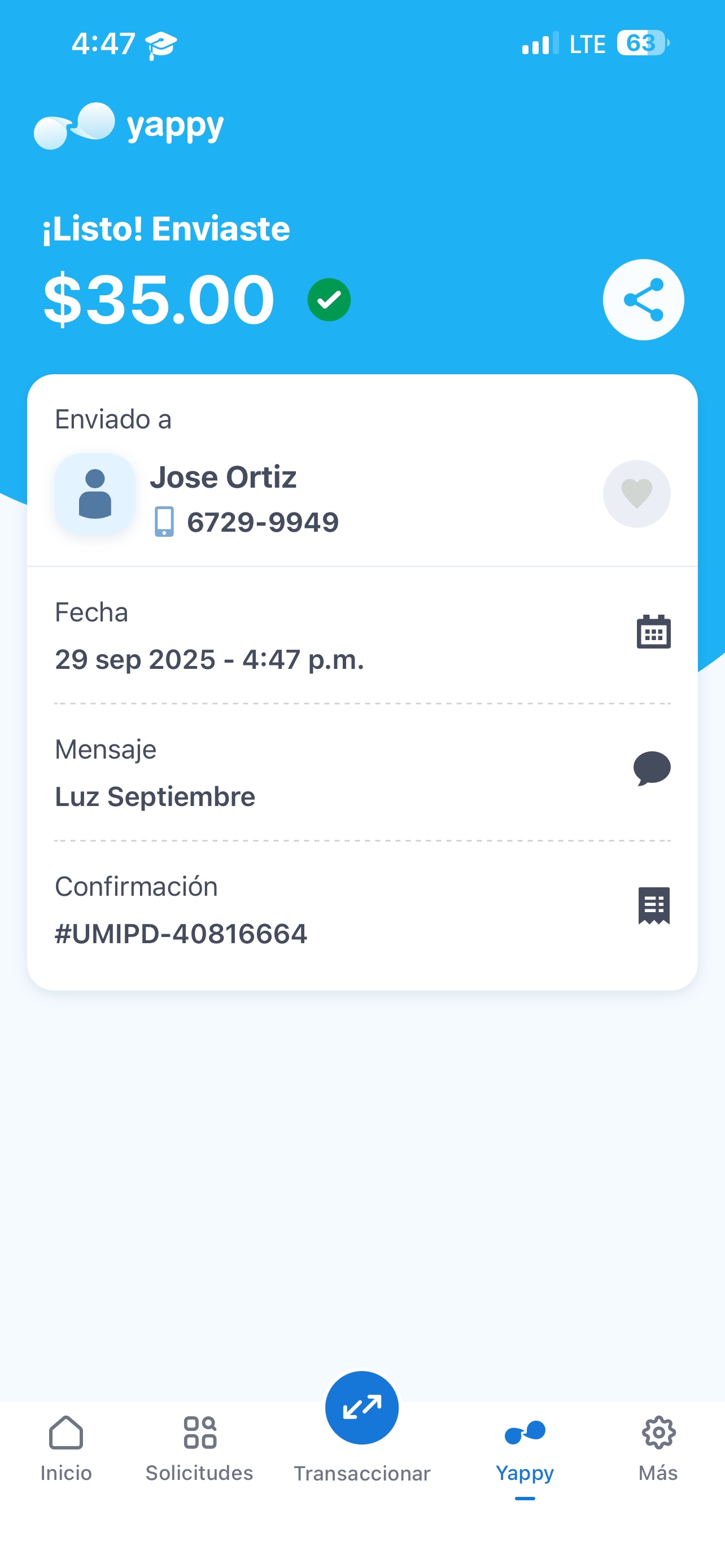Add Jose Ortiz to favorites
Screen dimensions: 725x1568
[x=636, y=494]
